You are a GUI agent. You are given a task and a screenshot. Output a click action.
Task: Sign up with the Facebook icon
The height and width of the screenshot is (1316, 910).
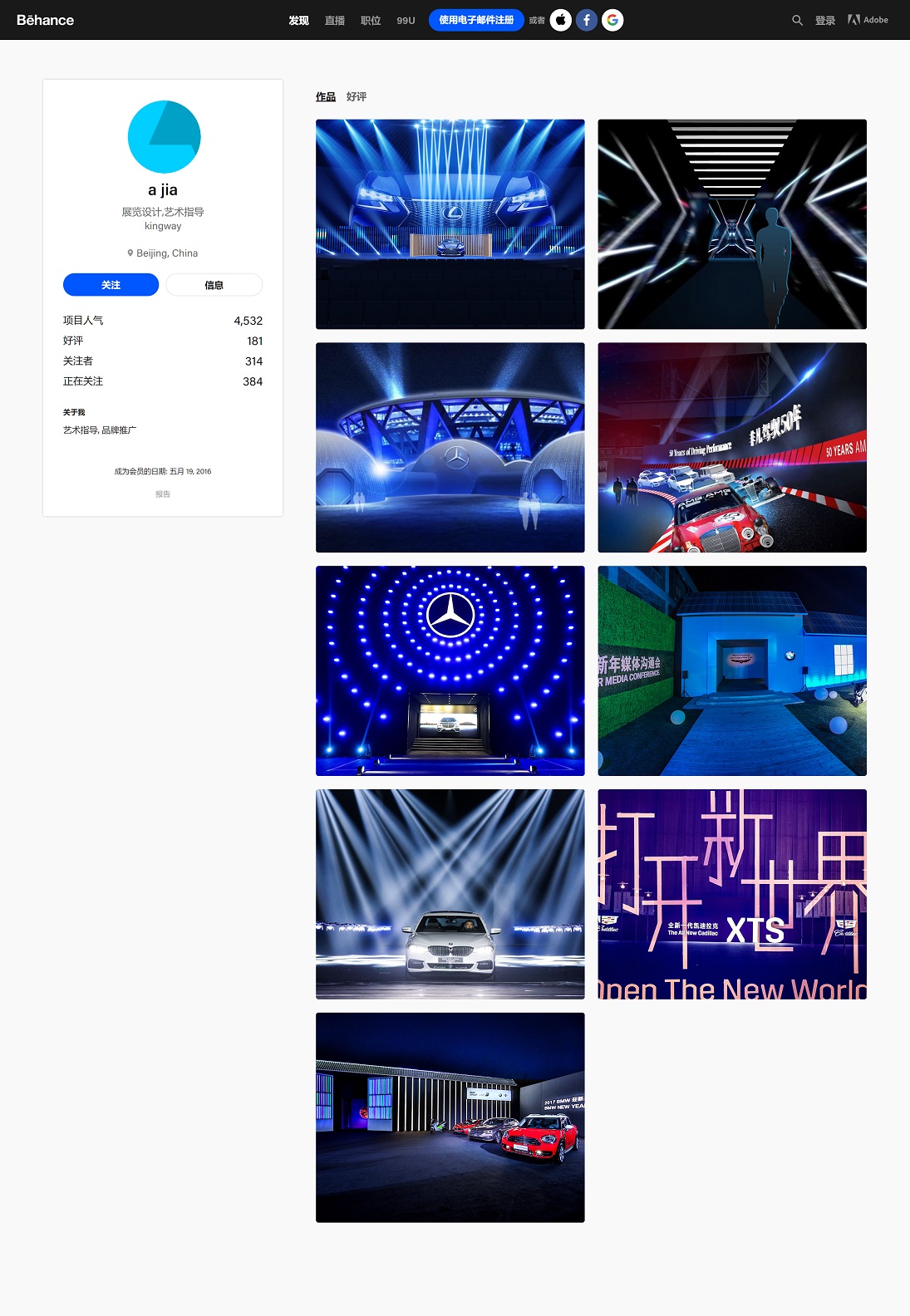pos(587,20)
